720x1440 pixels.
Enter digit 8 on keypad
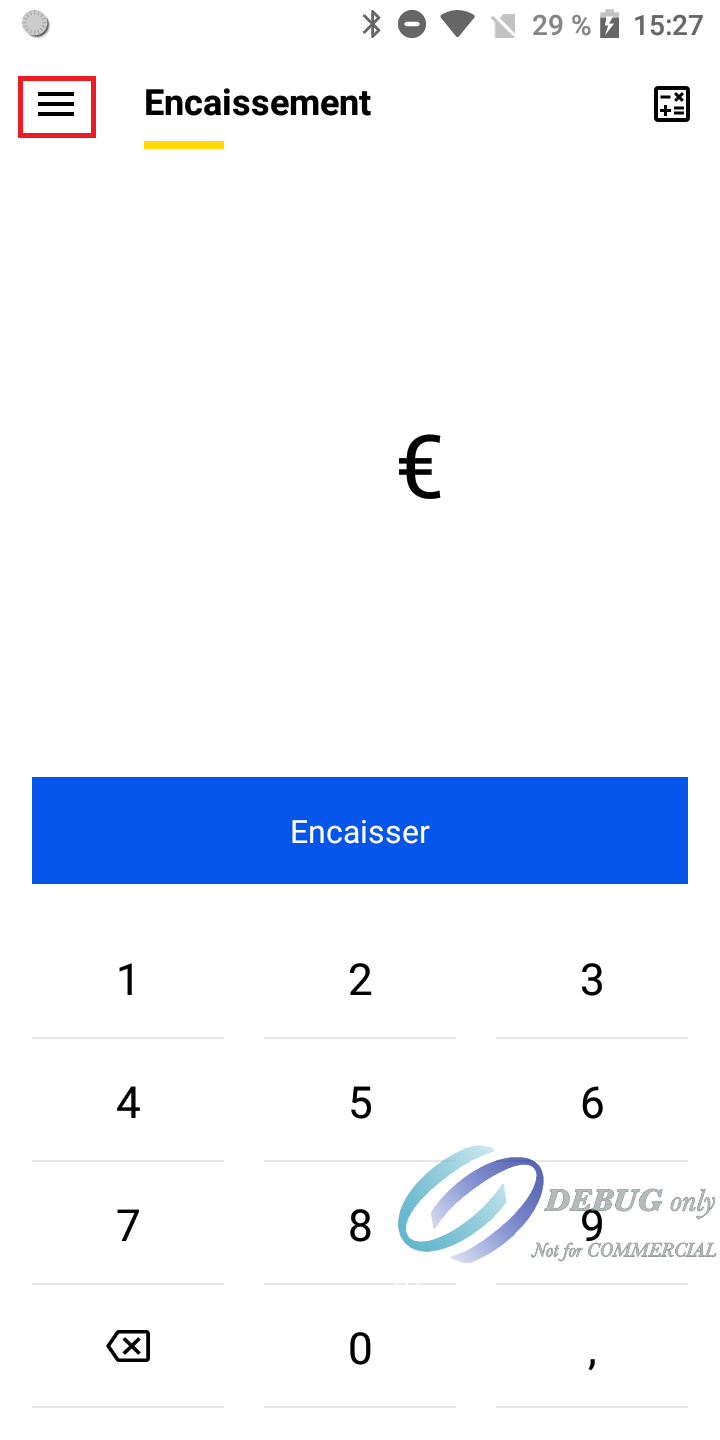click(x=360, y=1226)
